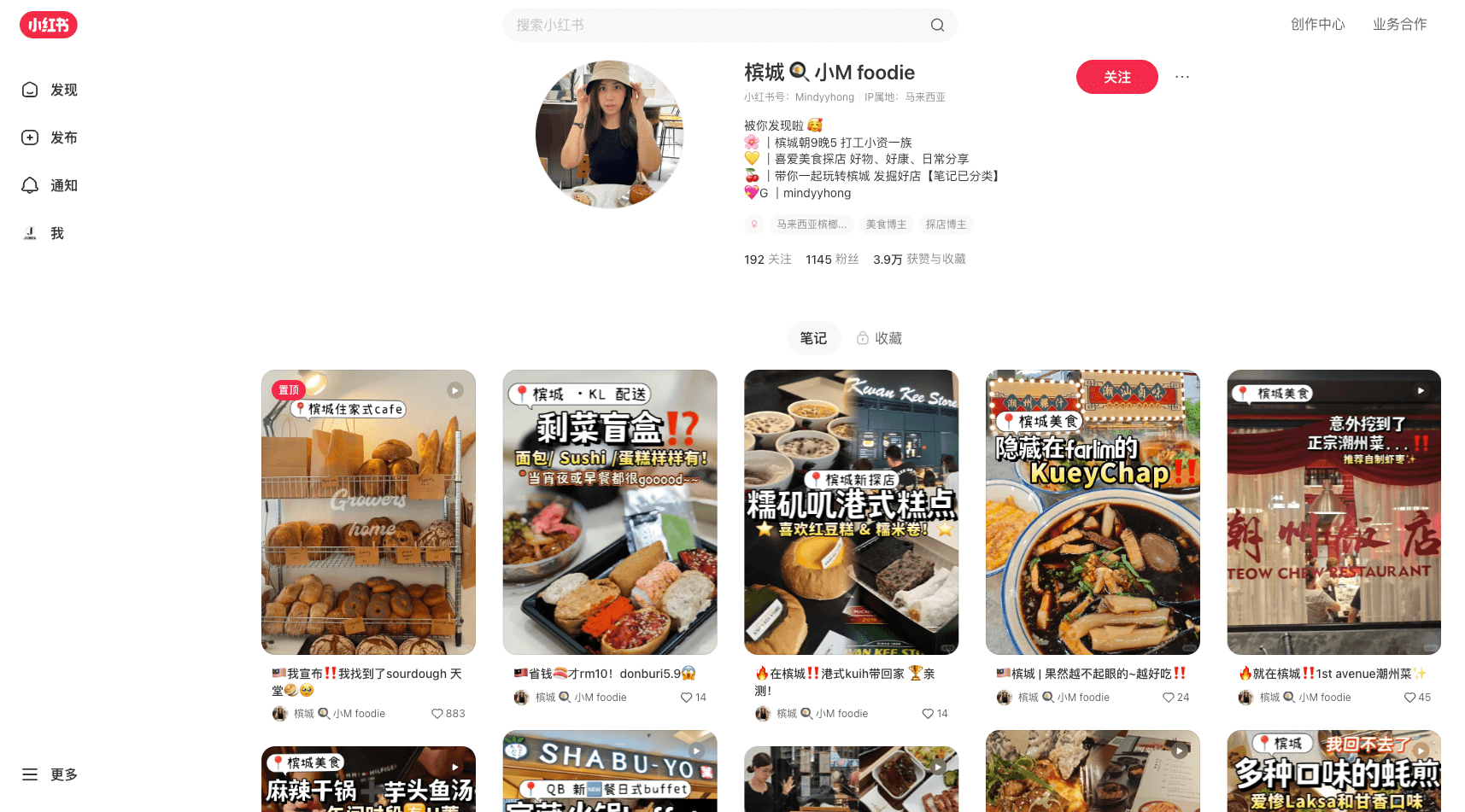
Task: Select the 笔记 tab
Action: [x=813, y=338]
